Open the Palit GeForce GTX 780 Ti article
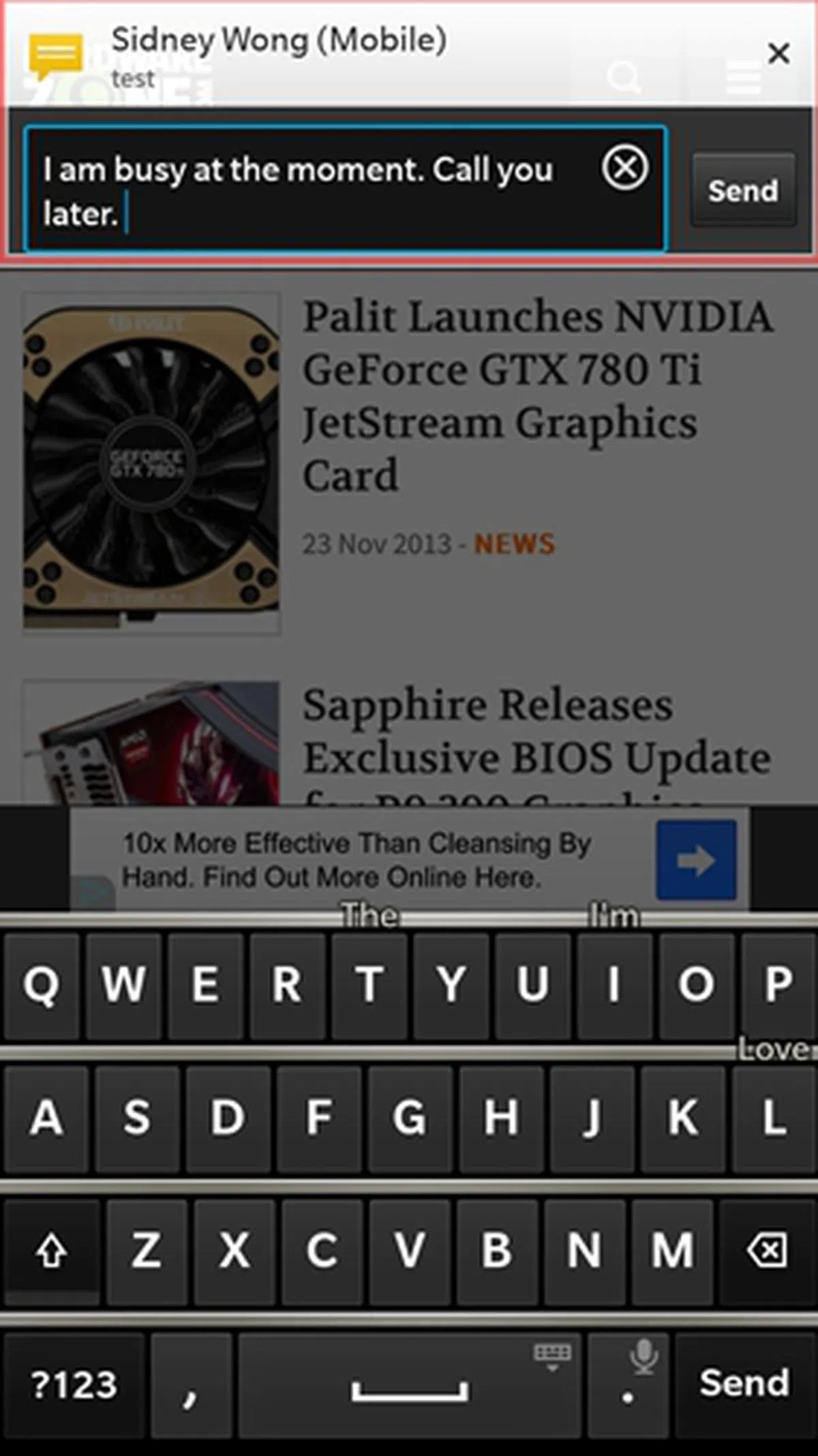This screenshot has height=1456, width=818. pos(537,396)
